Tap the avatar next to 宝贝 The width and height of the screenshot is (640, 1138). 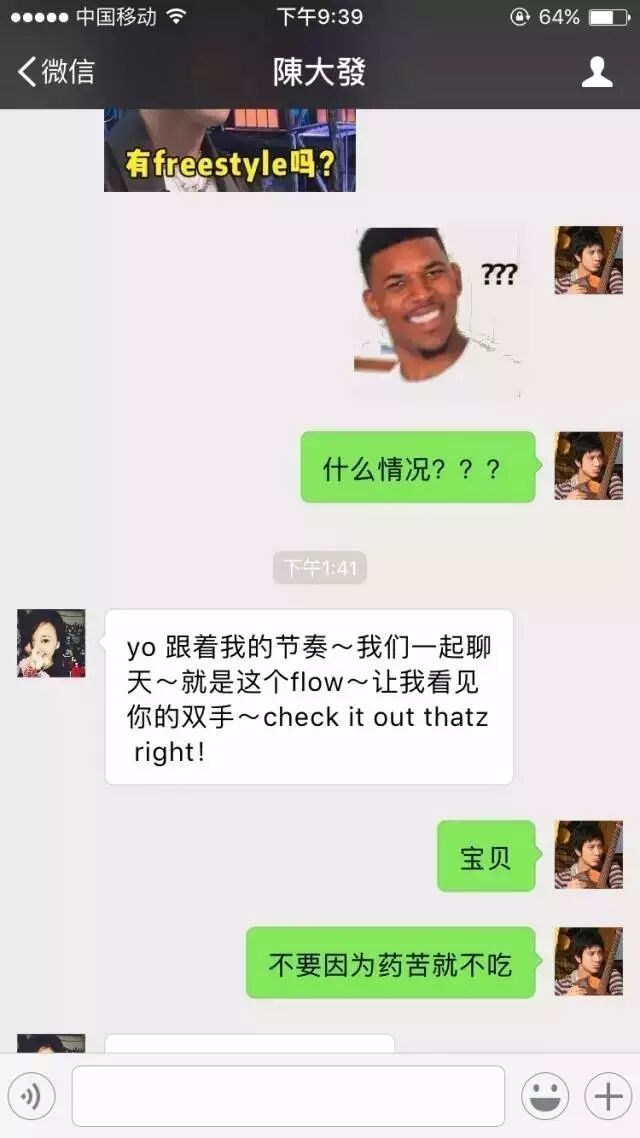tap(588, 855)
